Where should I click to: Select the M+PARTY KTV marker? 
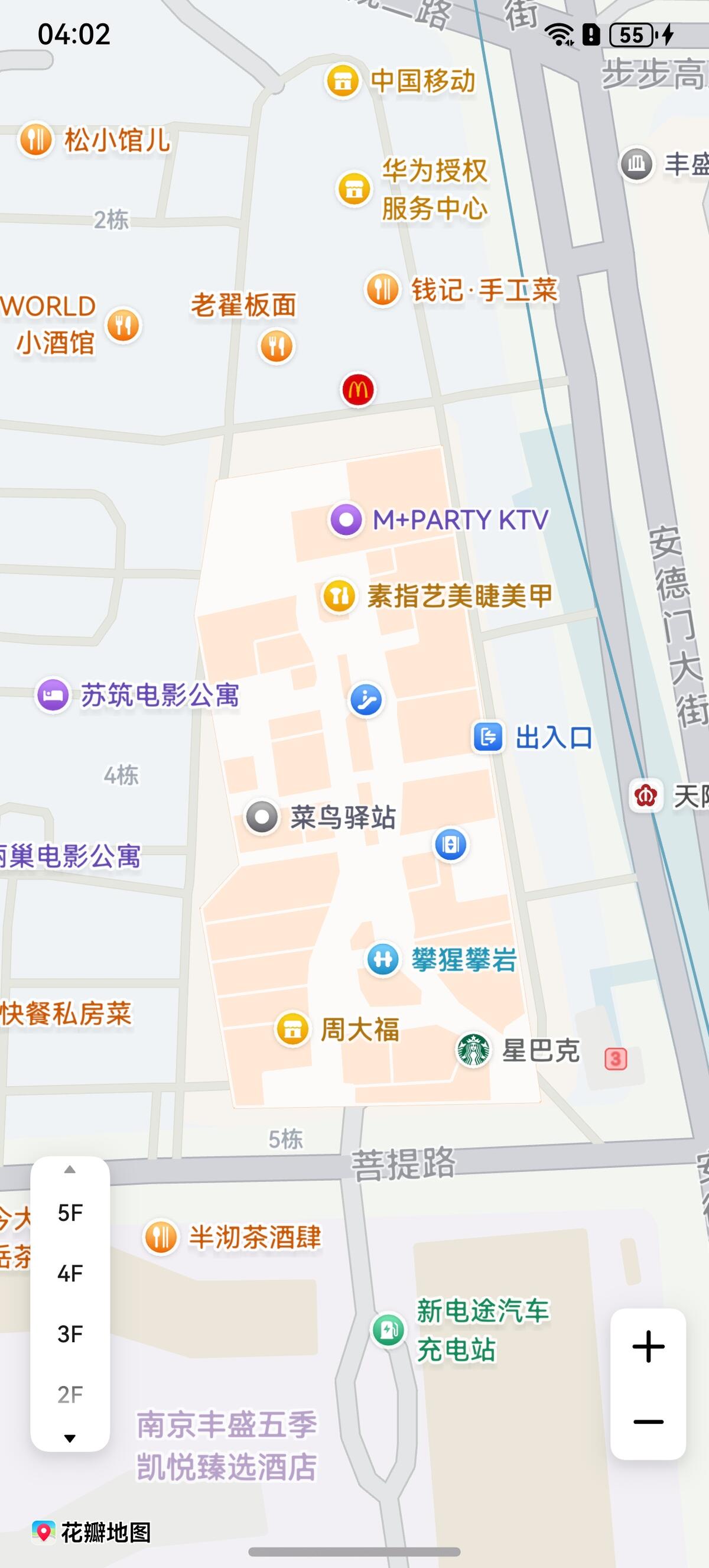[346, 520]
